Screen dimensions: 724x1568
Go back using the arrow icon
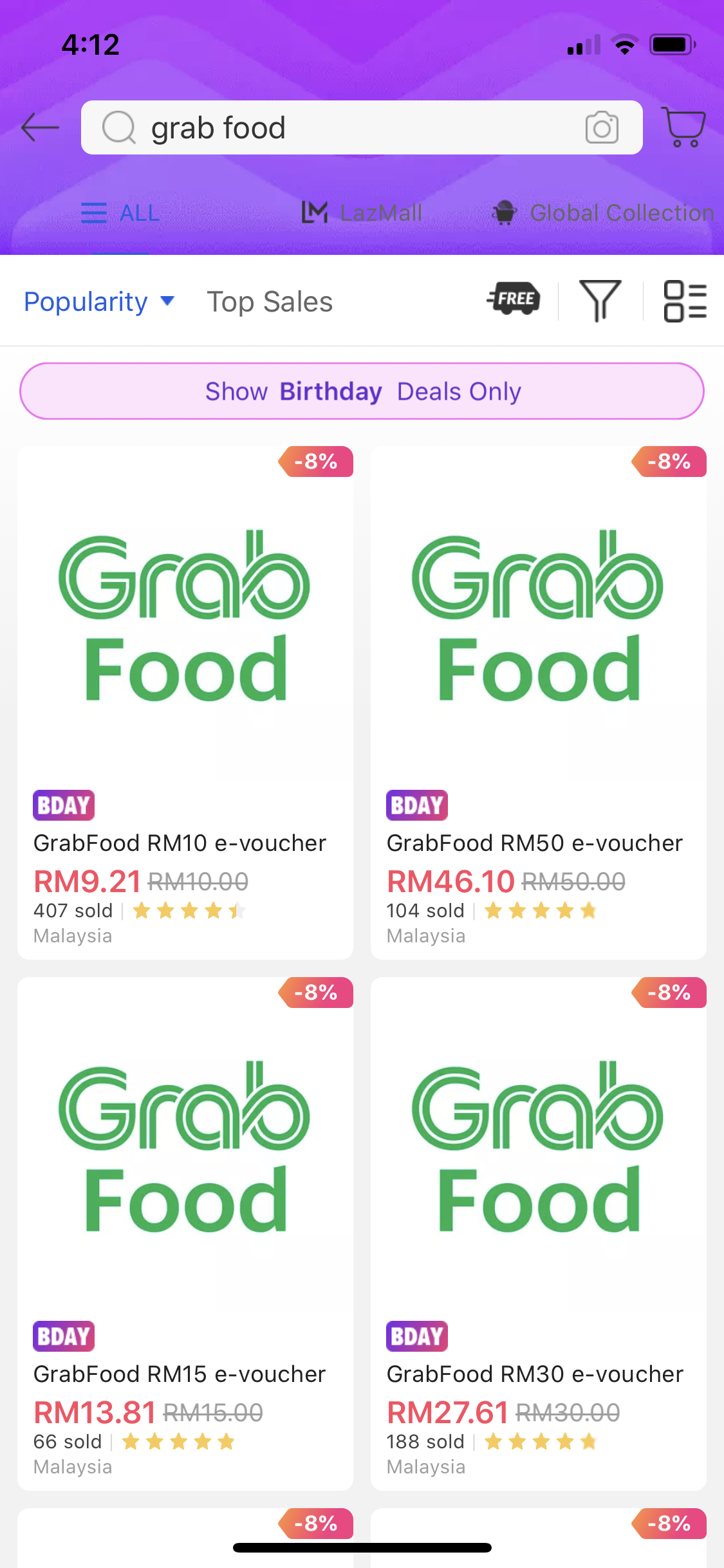40,127
